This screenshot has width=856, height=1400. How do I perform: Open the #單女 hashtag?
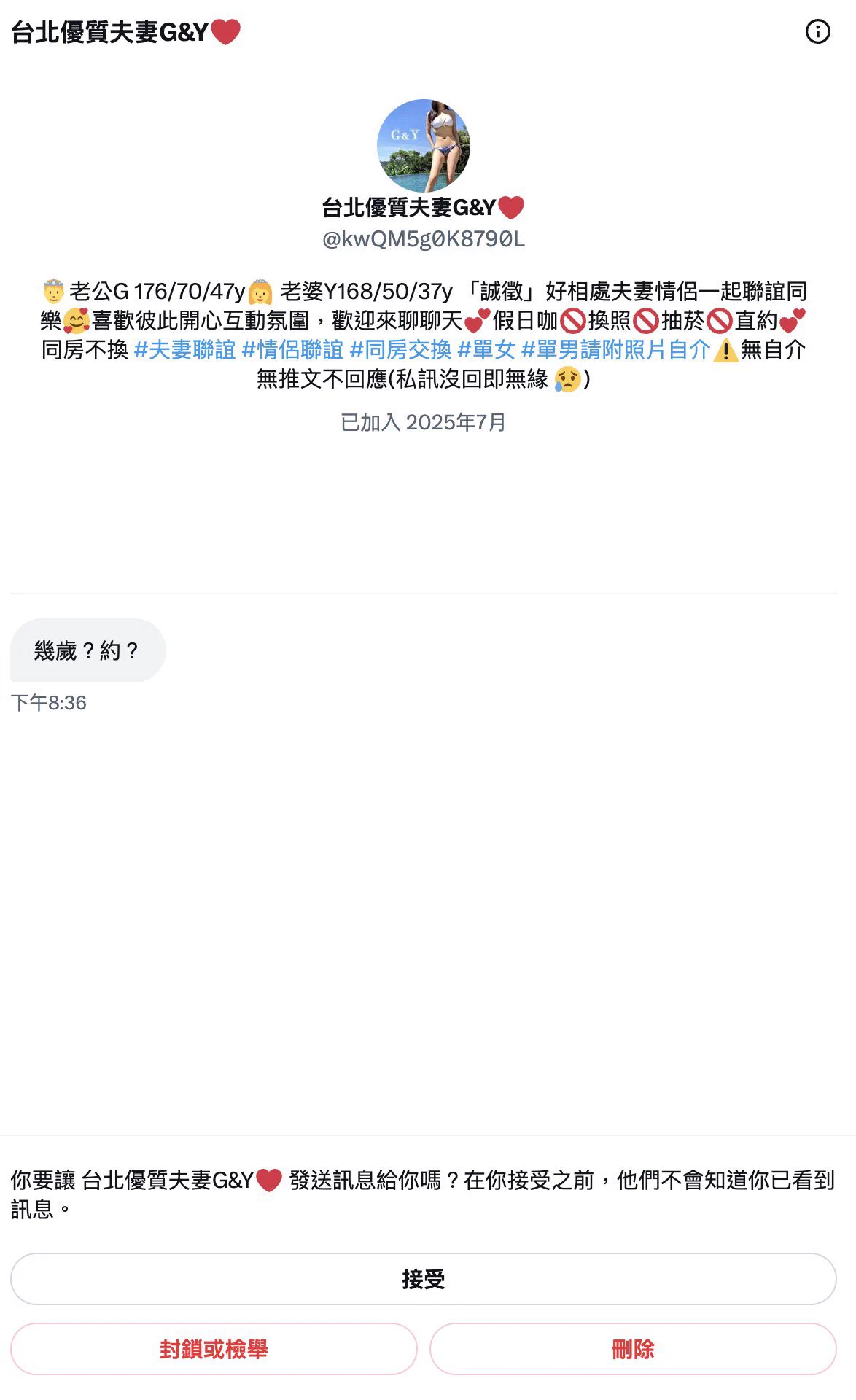486,350
